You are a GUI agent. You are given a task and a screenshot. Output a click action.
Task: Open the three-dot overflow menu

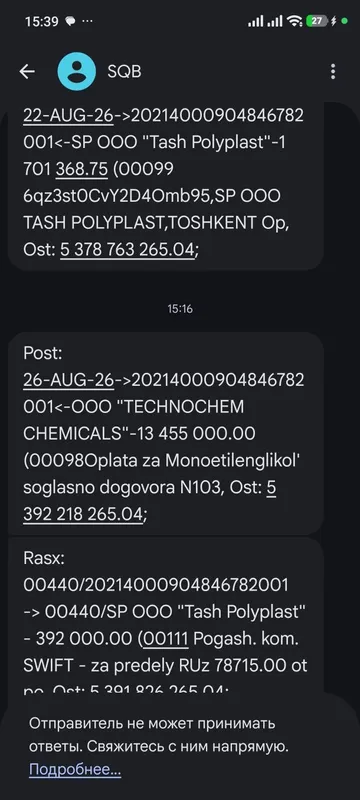point(333,71)
